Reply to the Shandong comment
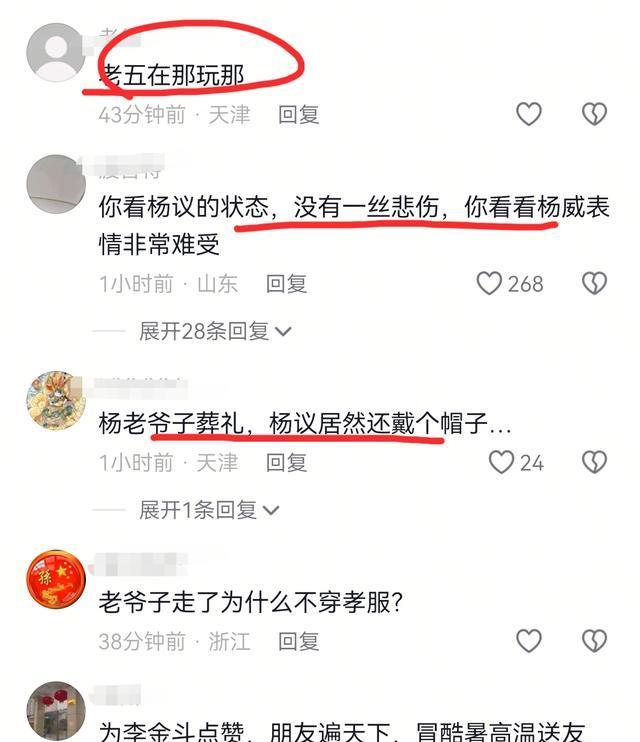The width and height of the screenshot is (640, 742). click(286, 284)
